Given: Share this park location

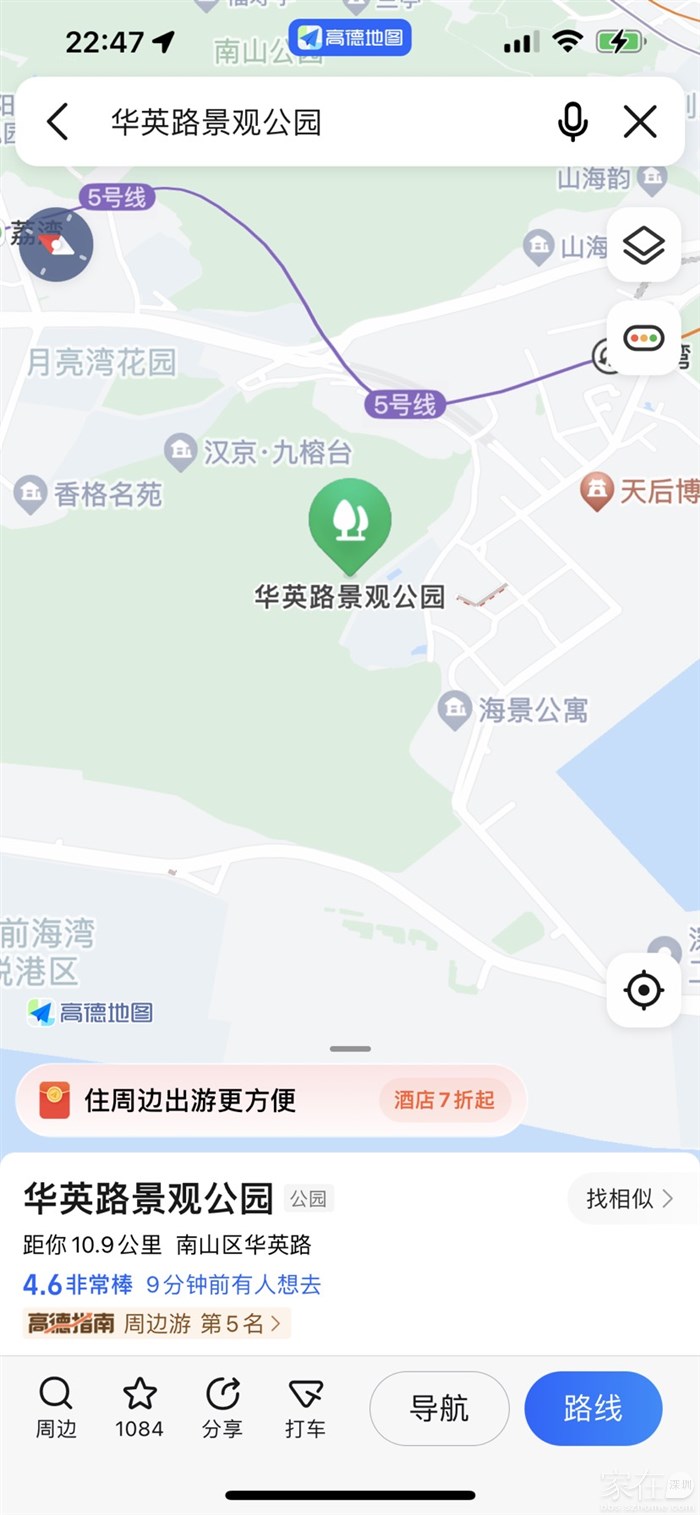Looking at the screenshot, I should (222, 1406).
